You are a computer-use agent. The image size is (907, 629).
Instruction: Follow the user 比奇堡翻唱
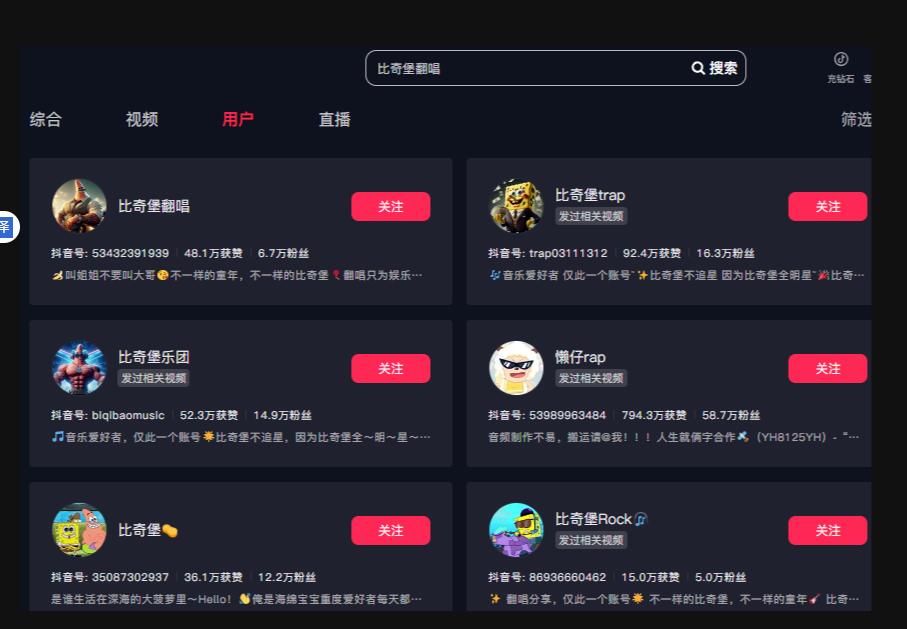point(390,206)
